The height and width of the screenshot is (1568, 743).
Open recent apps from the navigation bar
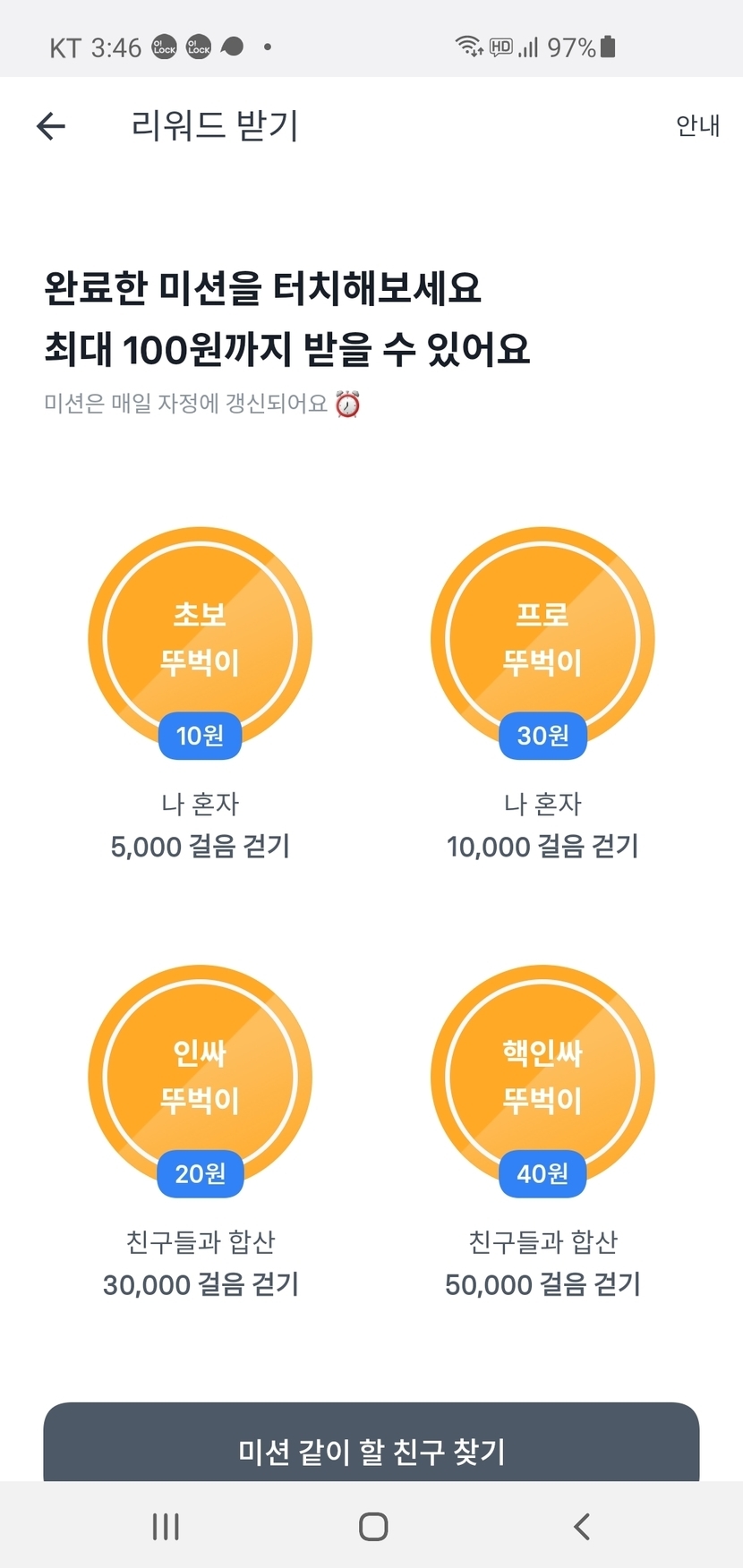[x=166, y=1526]
